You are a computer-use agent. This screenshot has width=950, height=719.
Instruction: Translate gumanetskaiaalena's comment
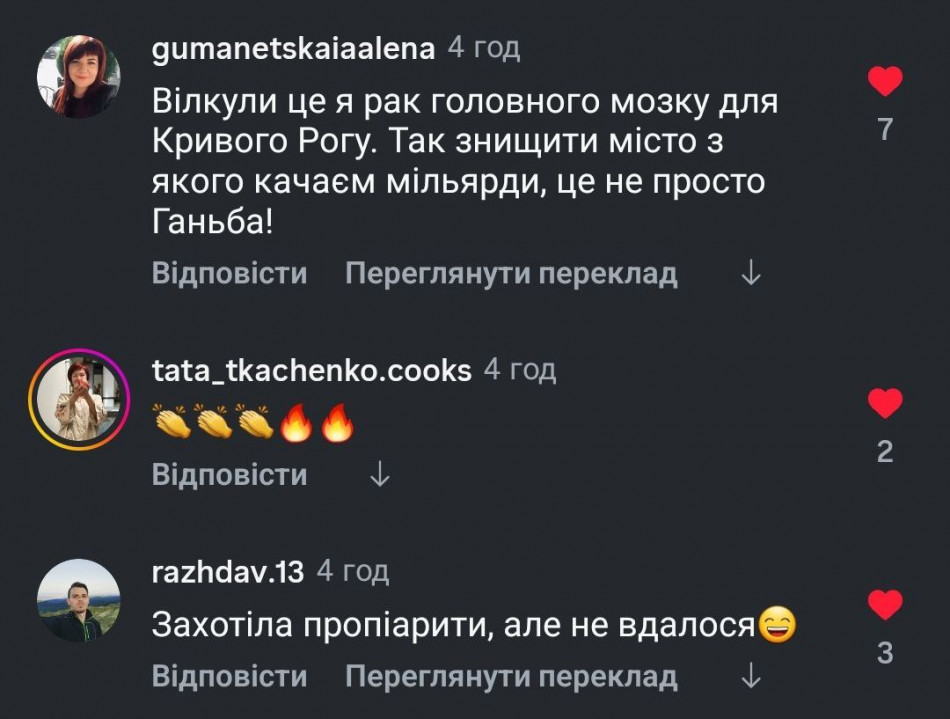tap(511, 273)
